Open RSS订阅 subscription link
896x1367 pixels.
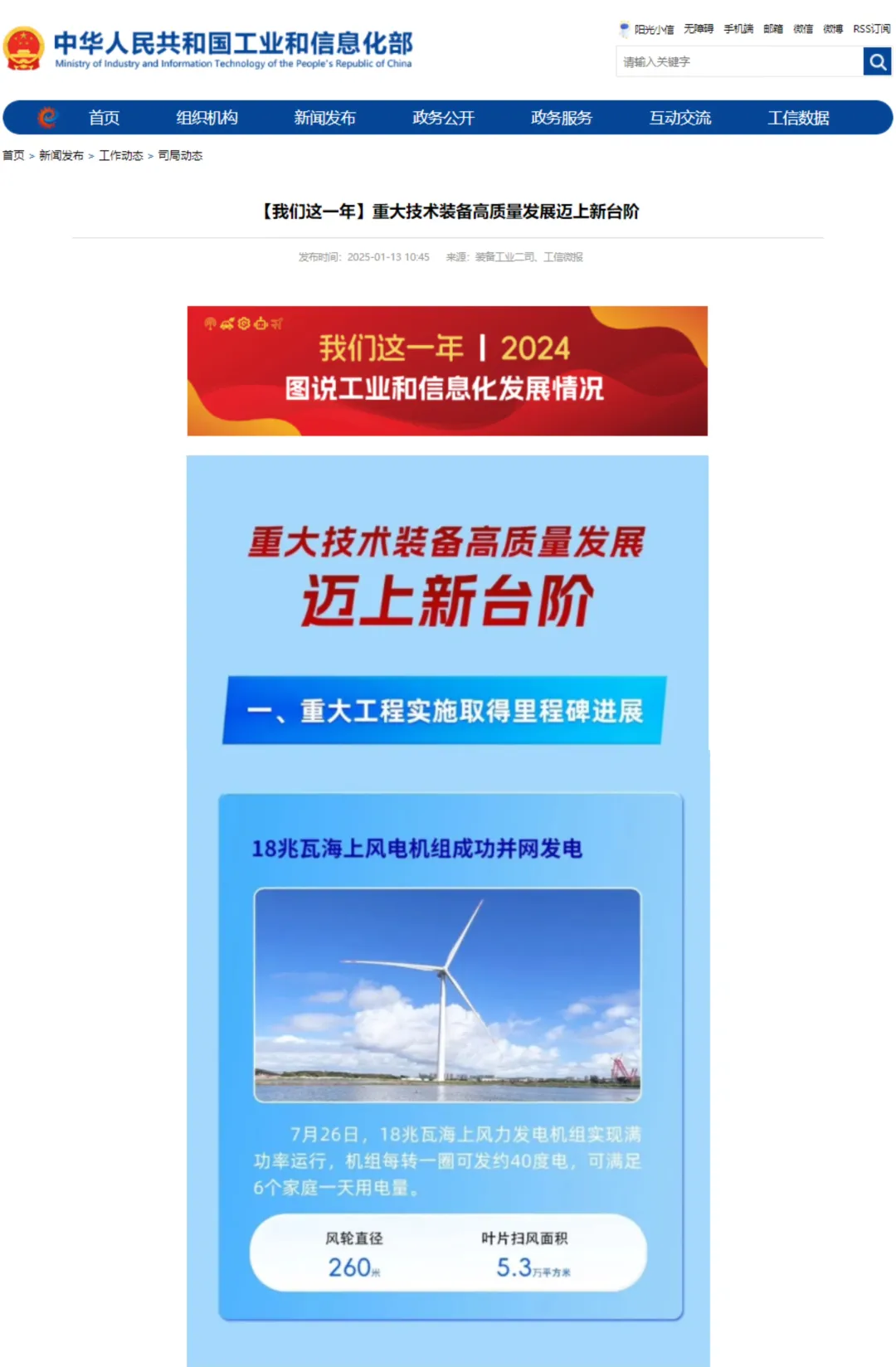(871, 29)
